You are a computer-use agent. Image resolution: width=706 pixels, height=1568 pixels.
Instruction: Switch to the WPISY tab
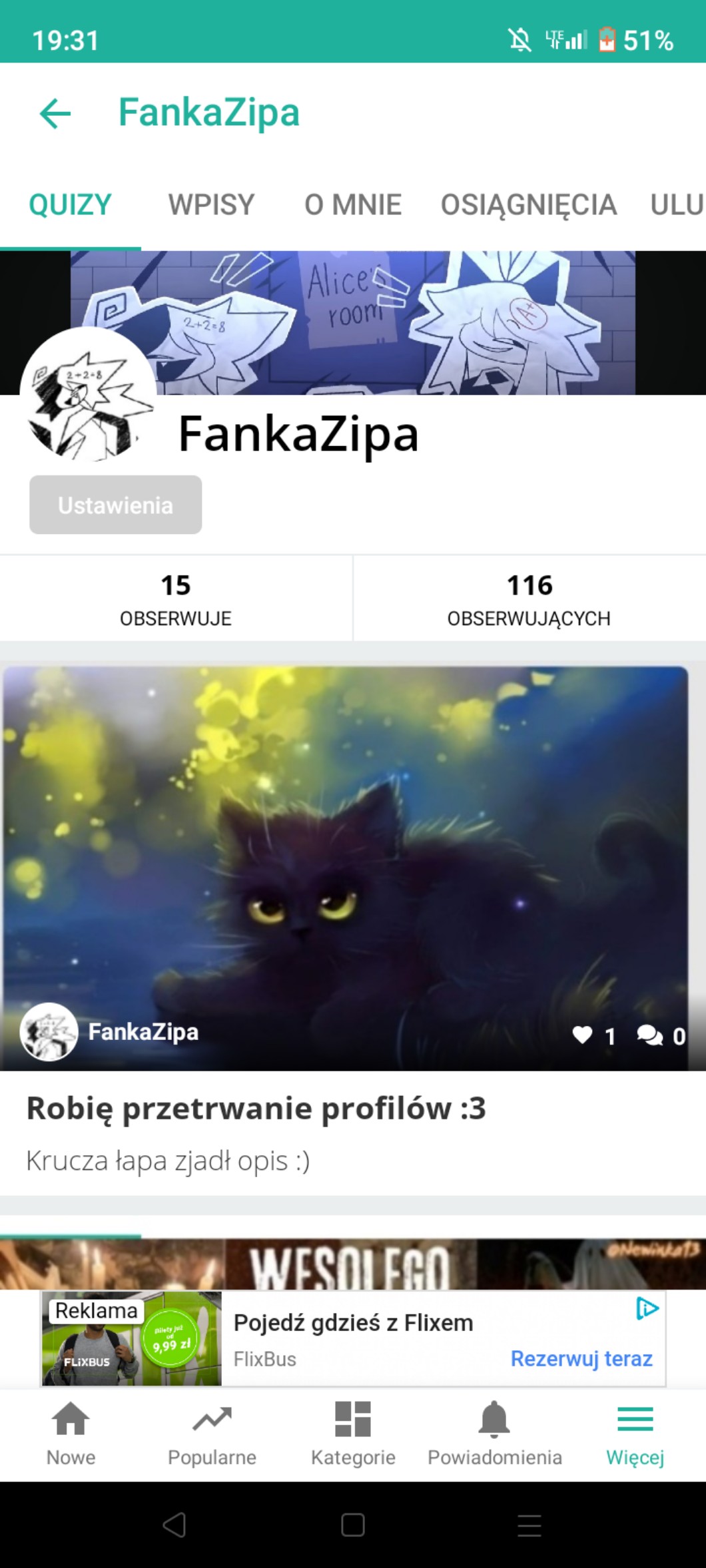[211, 204]
